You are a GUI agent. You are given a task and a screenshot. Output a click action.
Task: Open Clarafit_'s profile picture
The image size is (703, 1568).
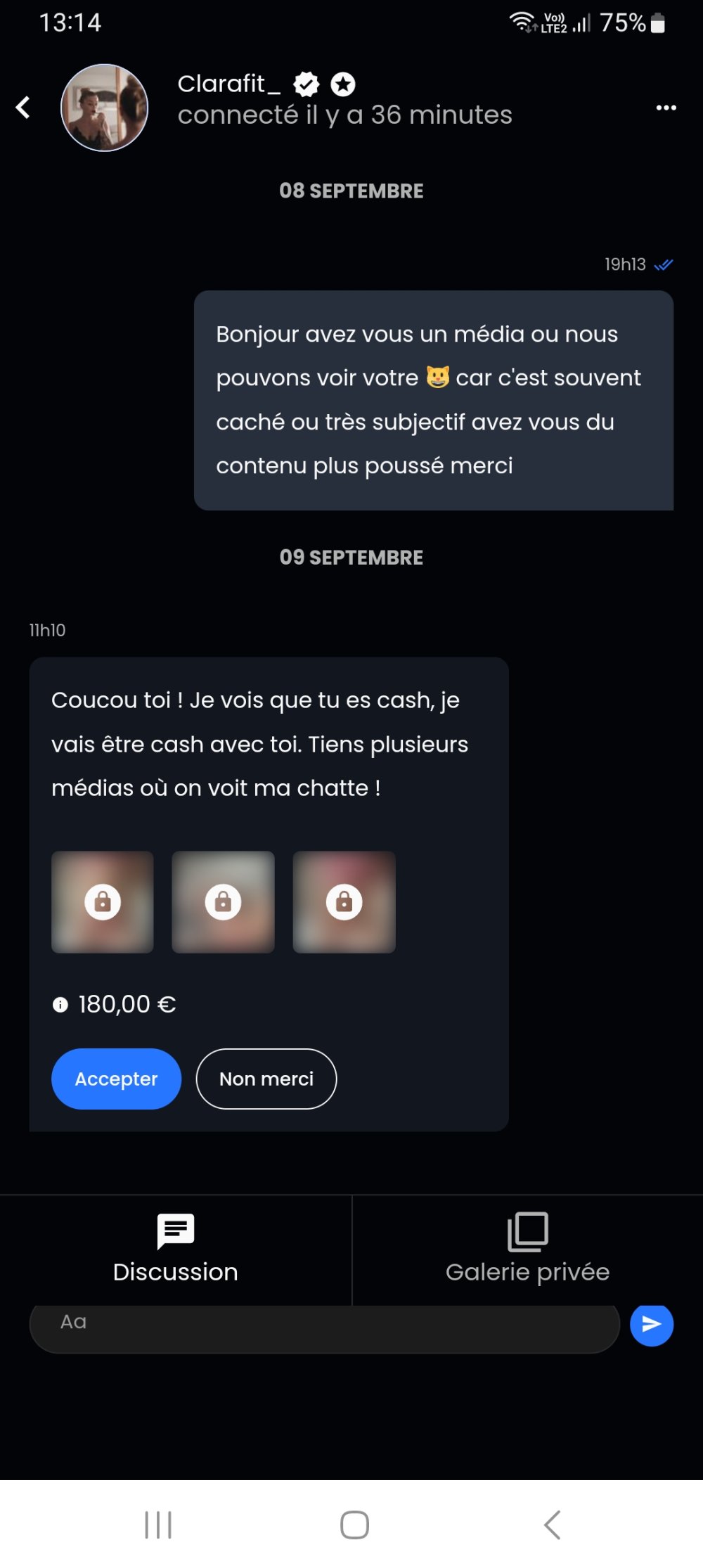(x=105, y=108)
